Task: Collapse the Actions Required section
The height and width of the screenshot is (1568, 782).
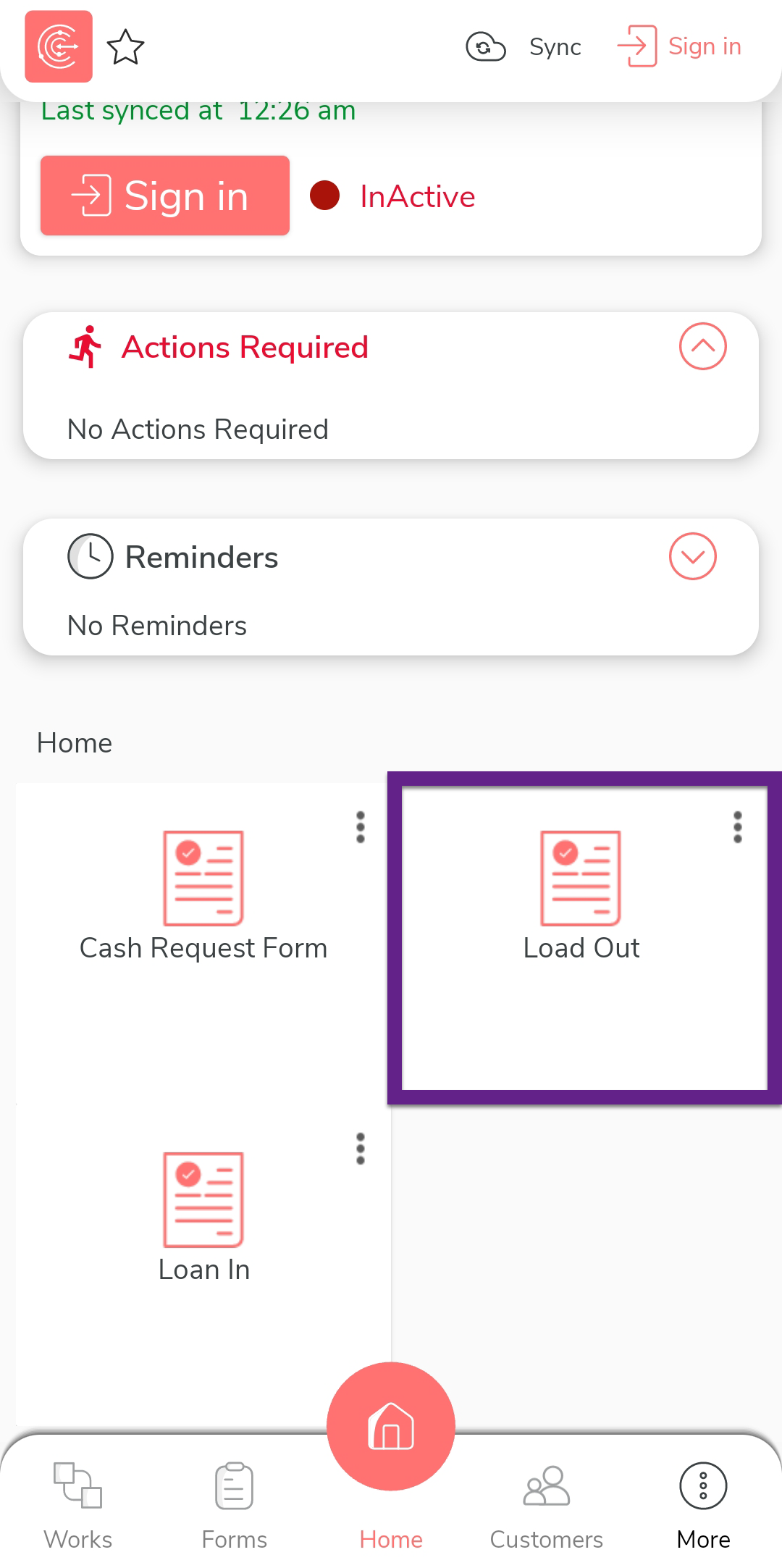Action: tap(702, 346)
